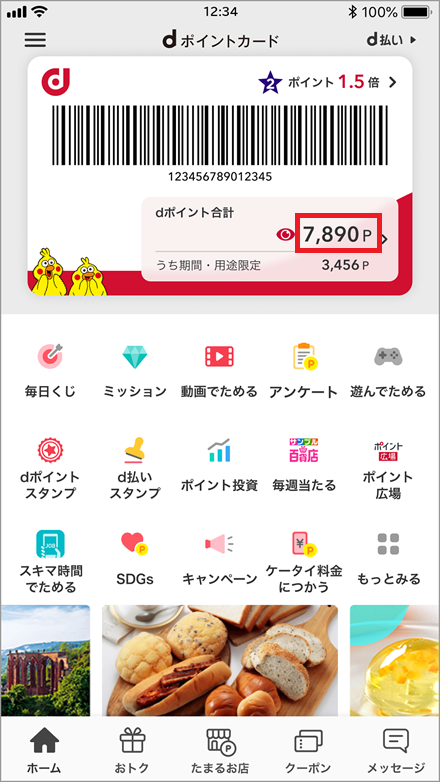
Task: Switch to the たまるお店 tab
Action: click(x=220, y=750)
